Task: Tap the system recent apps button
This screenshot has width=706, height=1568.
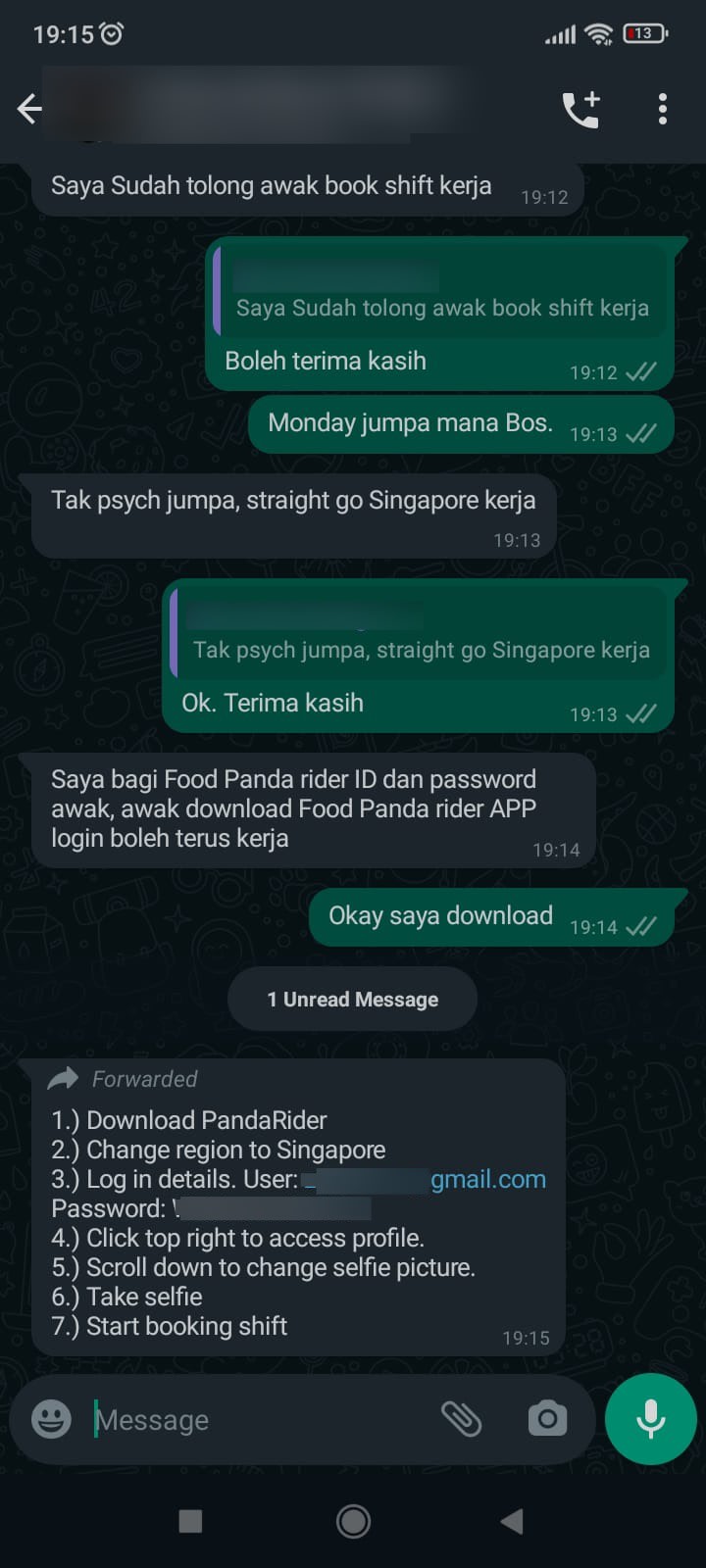Action: click(190, 1521)
